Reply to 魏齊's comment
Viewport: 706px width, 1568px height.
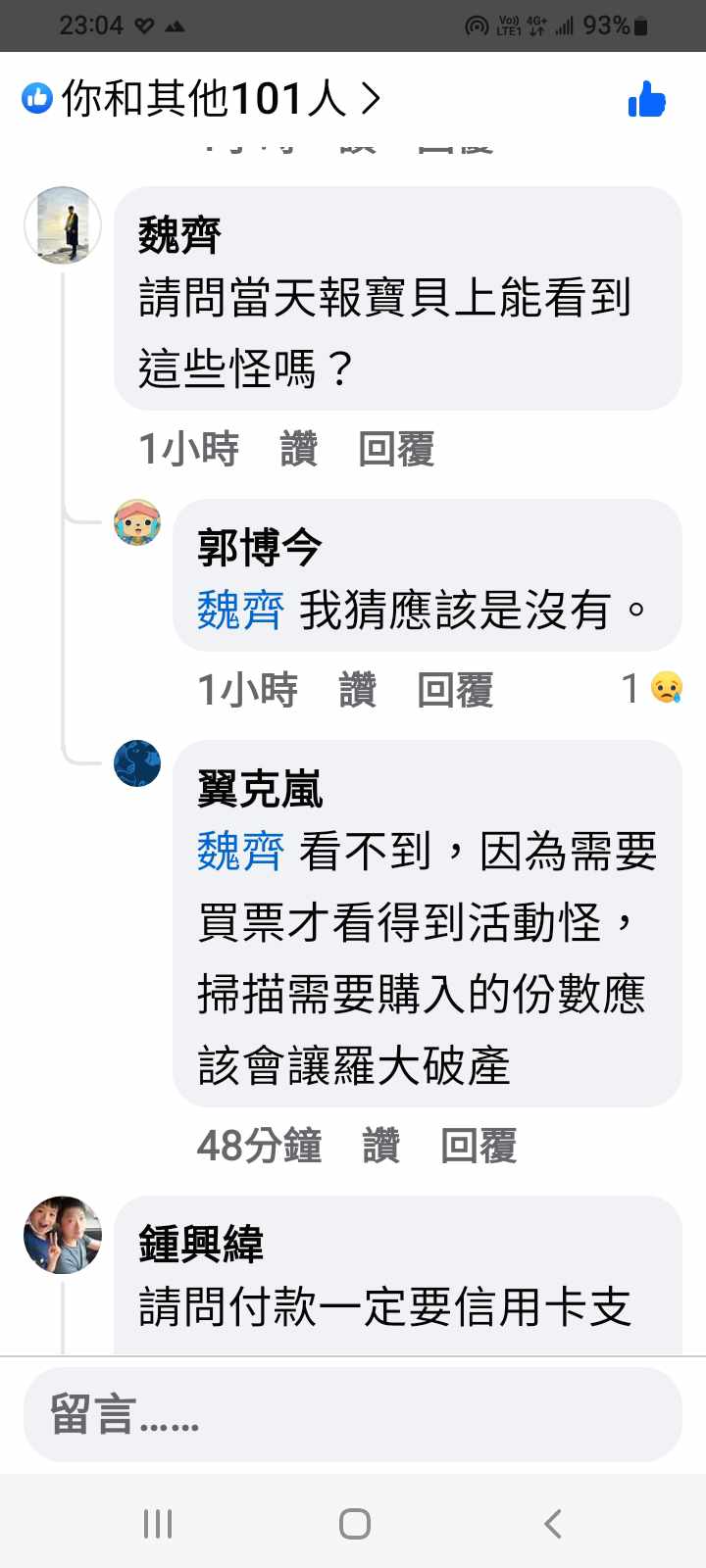coord(396,450)
